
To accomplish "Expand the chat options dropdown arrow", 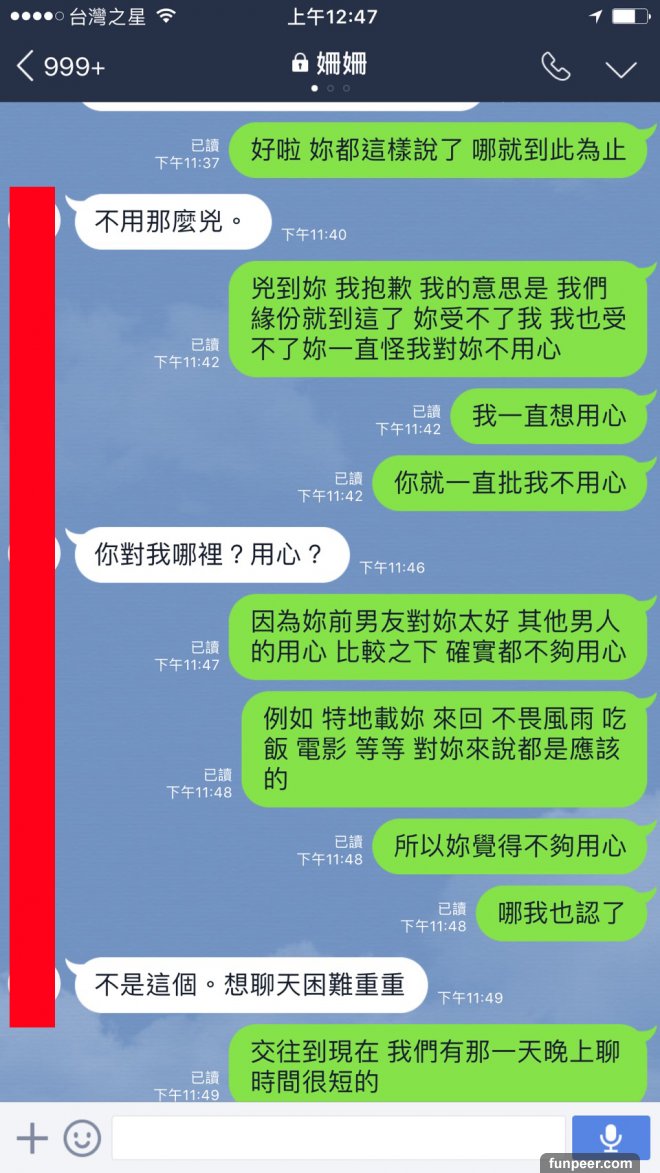I will 621,68.
